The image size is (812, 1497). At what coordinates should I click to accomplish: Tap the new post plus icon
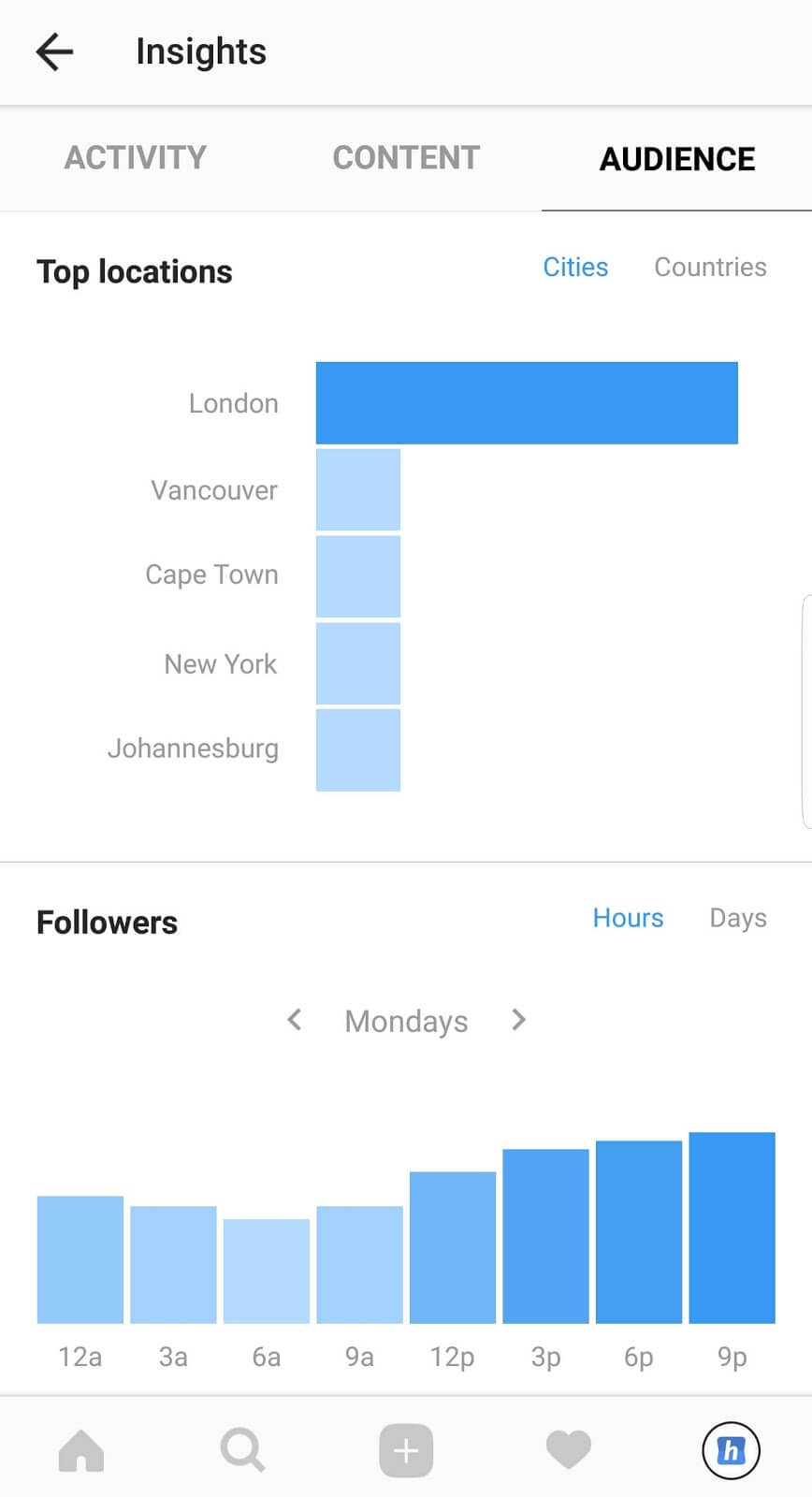tap(406, 1450)
